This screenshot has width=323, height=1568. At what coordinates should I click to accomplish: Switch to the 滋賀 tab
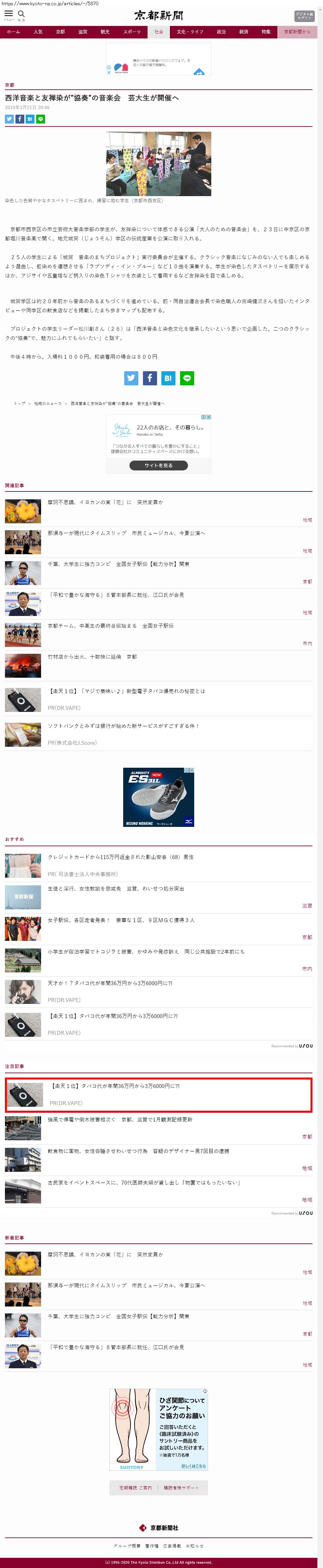(x=83, y=32)
